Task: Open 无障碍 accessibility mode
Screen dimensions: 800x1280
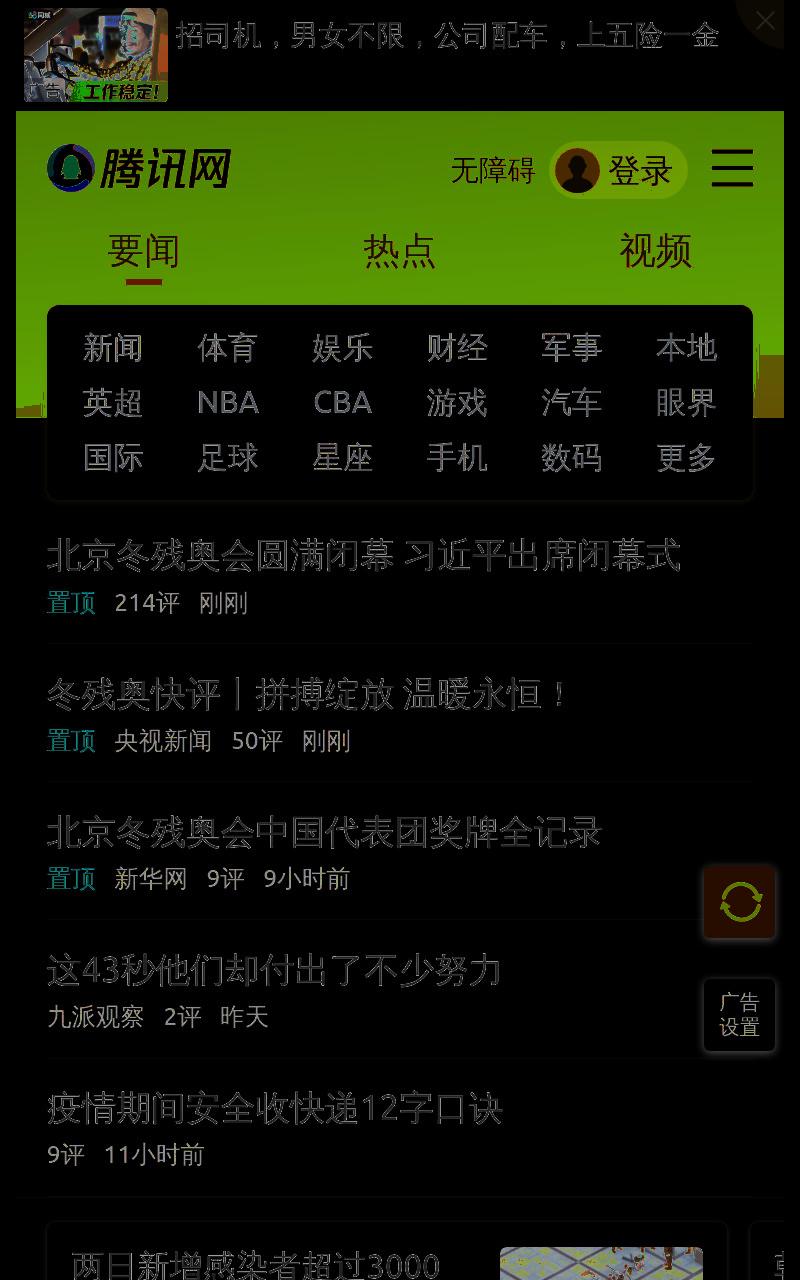Action: [493, 170]
